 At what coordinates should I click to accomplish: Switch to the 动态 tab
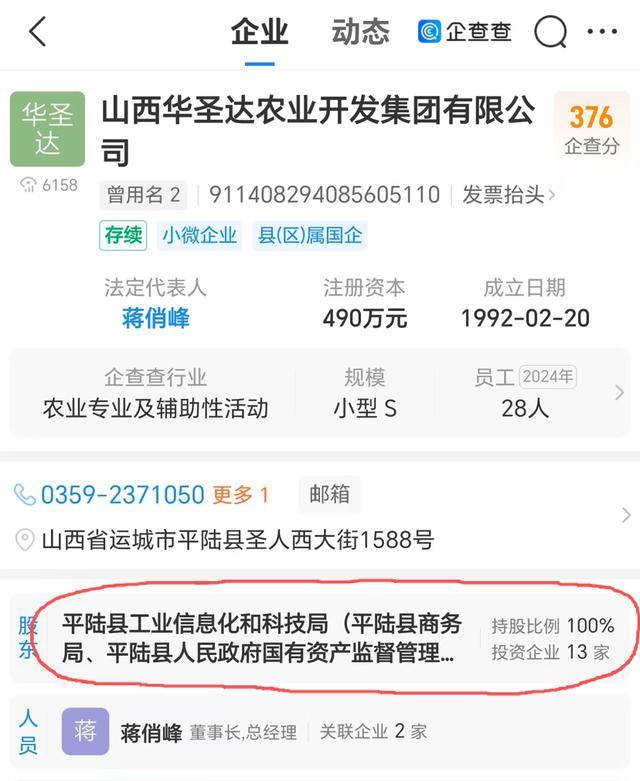tap(360, 32)
